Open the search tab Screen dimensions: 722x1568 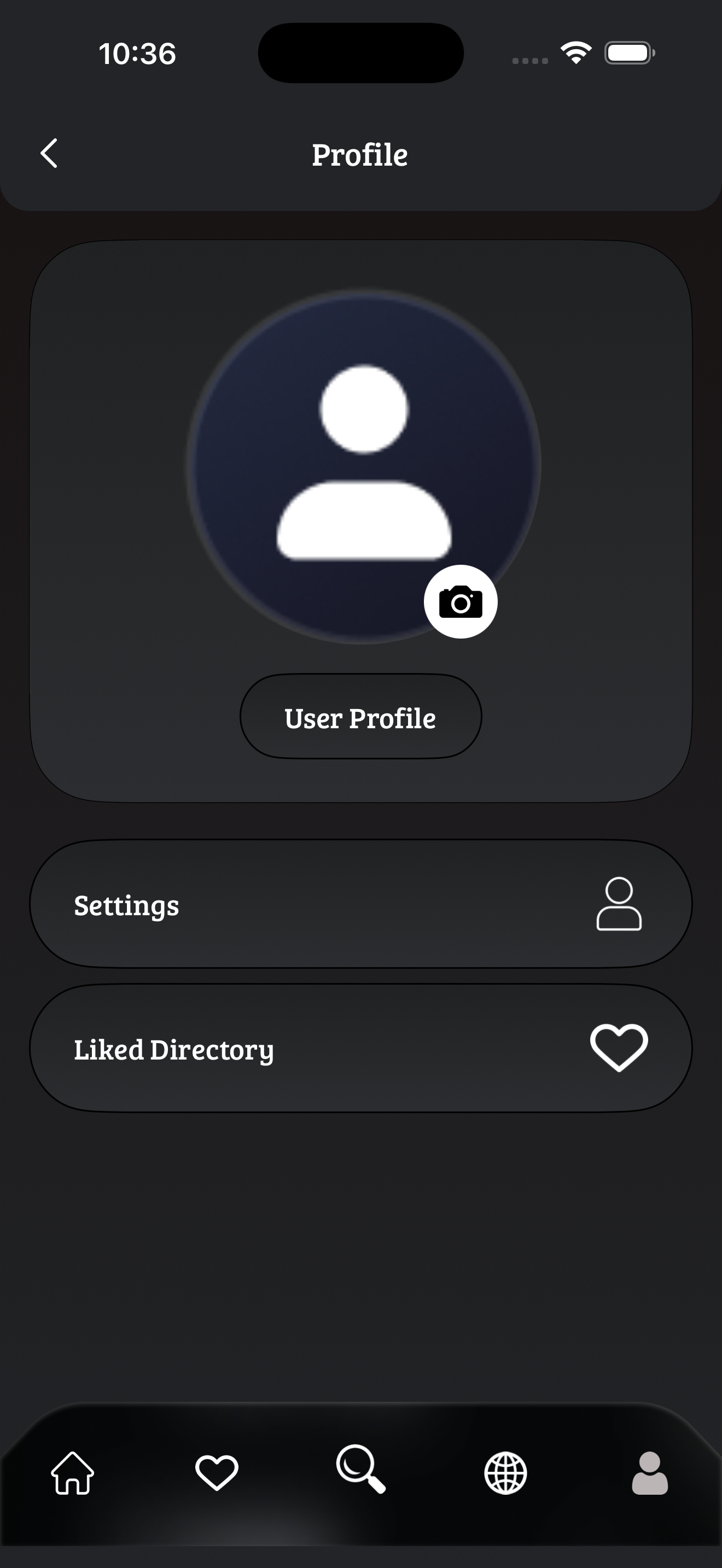click(360, 1469)
